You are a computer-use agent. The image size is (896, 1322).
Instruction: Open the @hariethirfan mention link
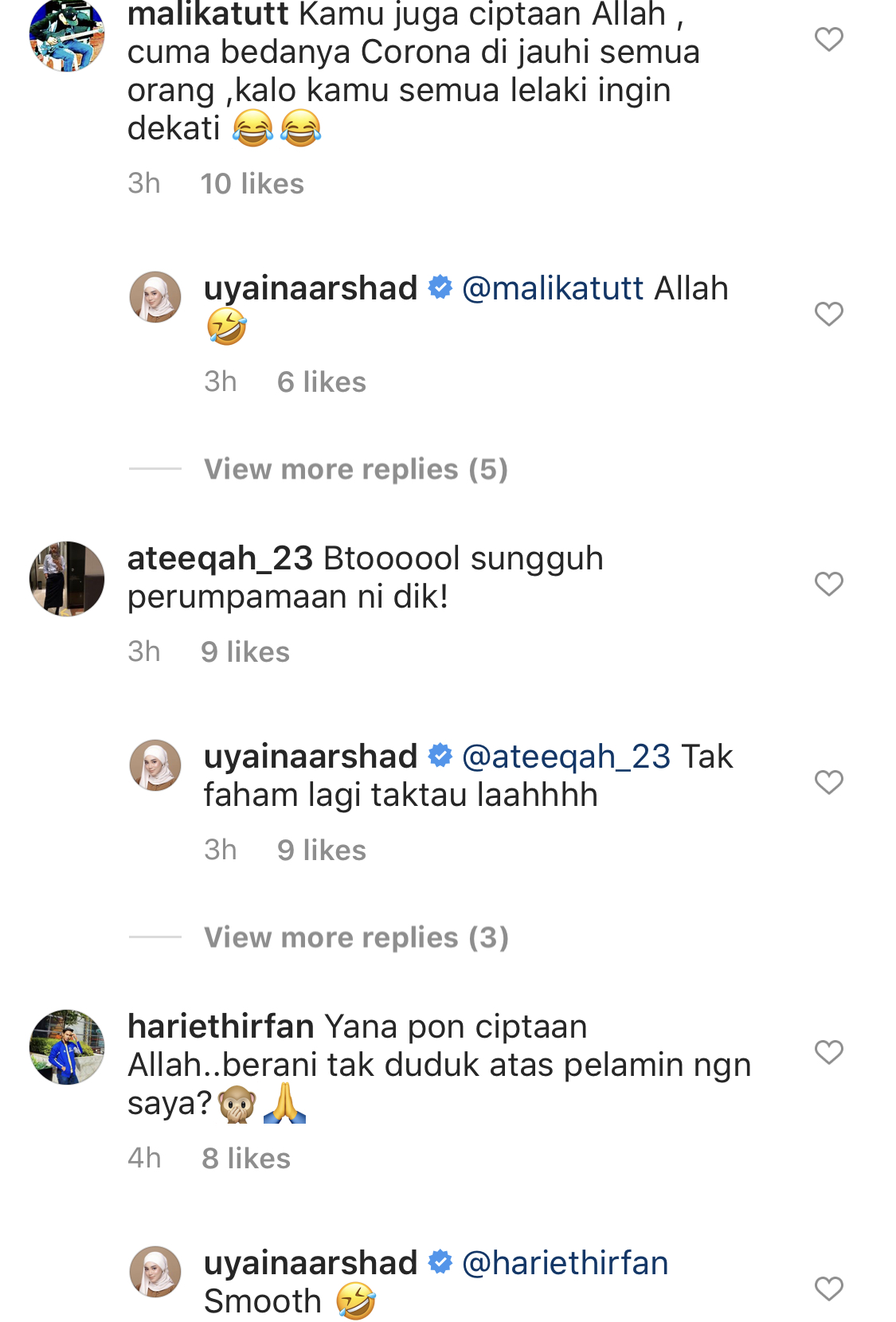565,1263
